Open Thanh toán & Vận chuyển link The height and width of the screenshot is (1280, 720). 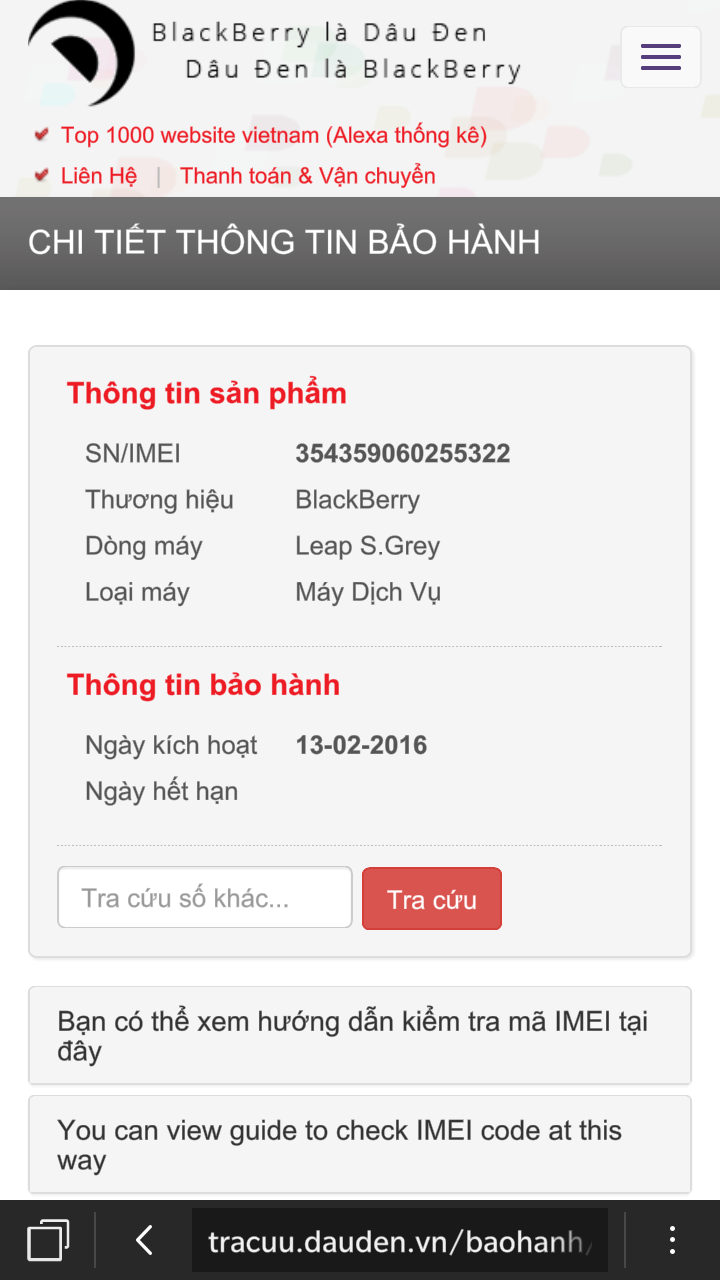point(308,176)
